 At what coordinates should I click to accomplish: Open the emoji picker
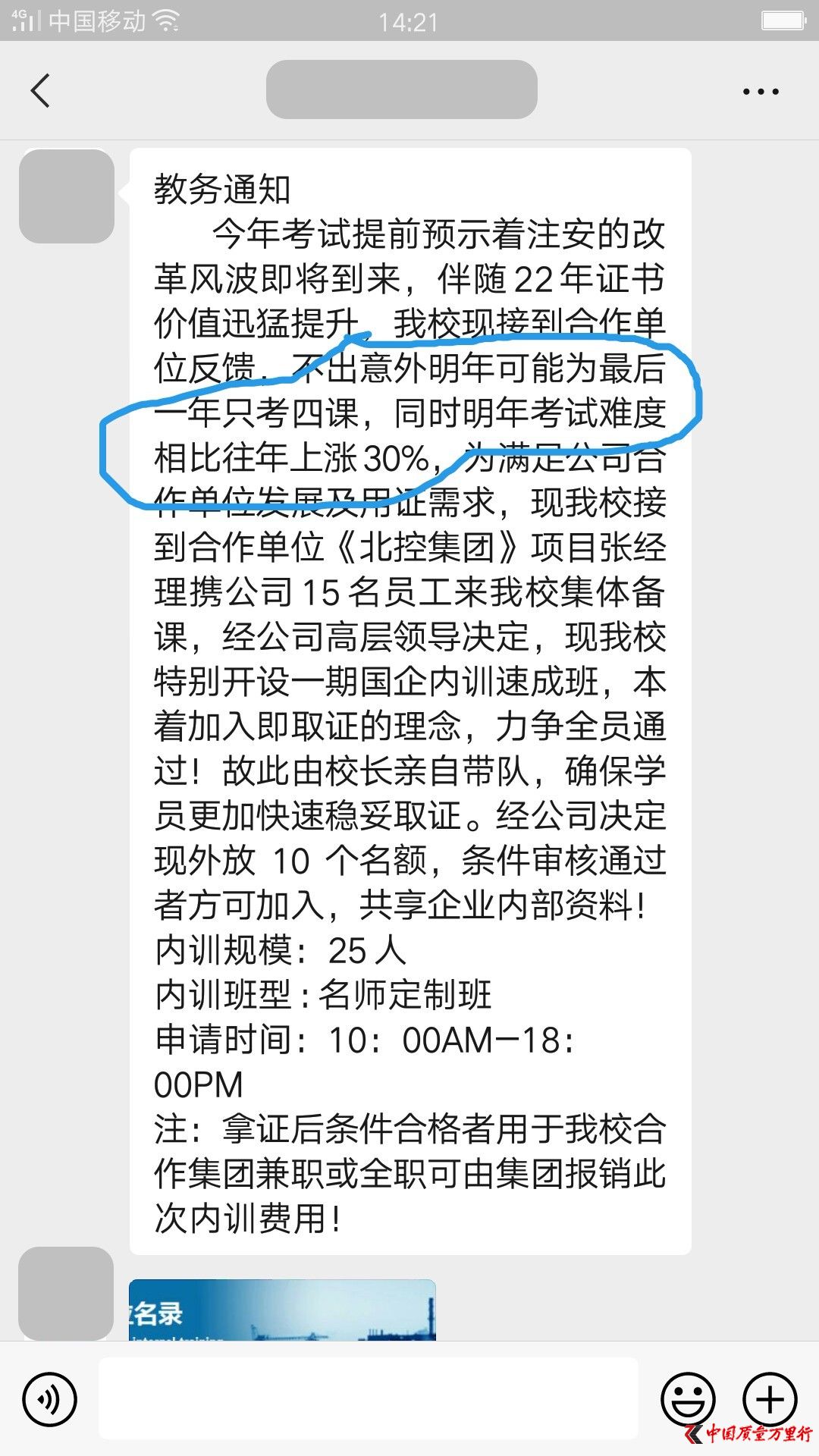pos(688,1399)
